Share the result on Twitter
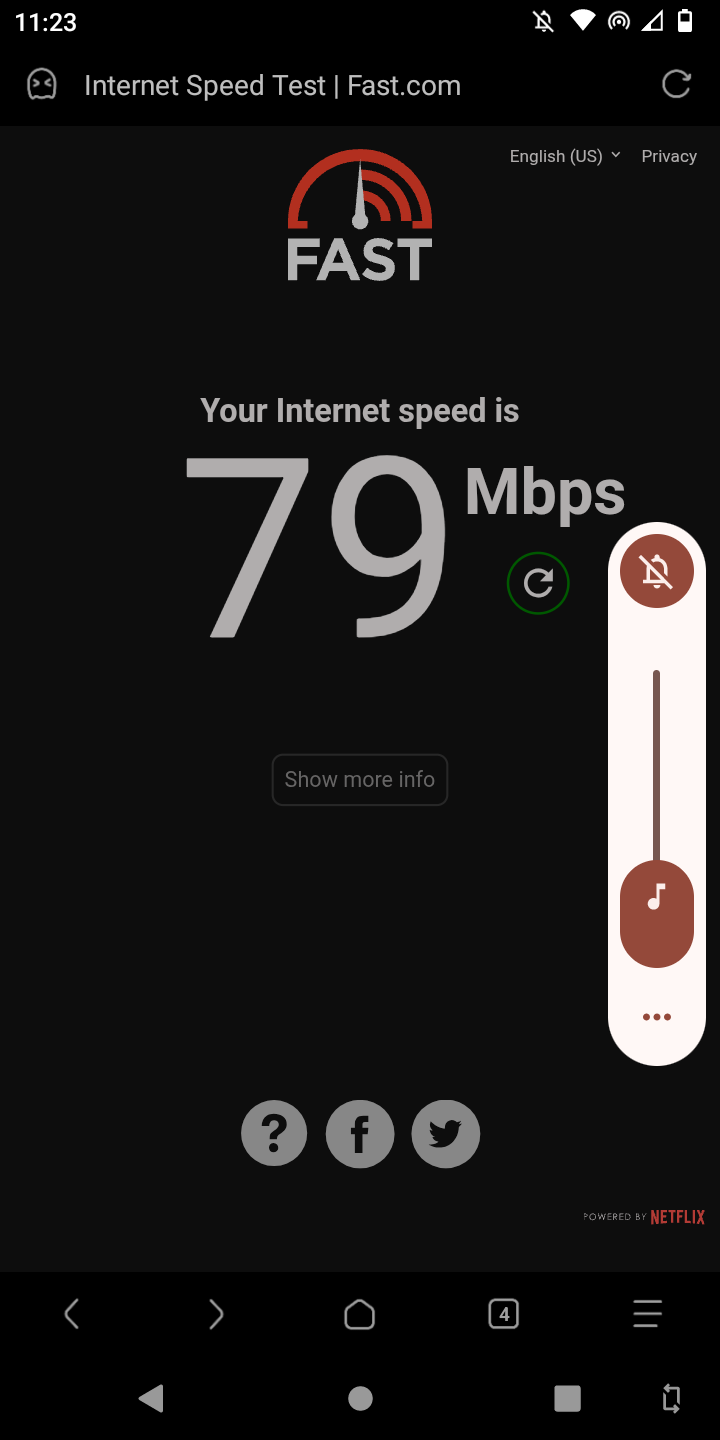Viewport: 720px width, 1440px height. pos(446,1133)
